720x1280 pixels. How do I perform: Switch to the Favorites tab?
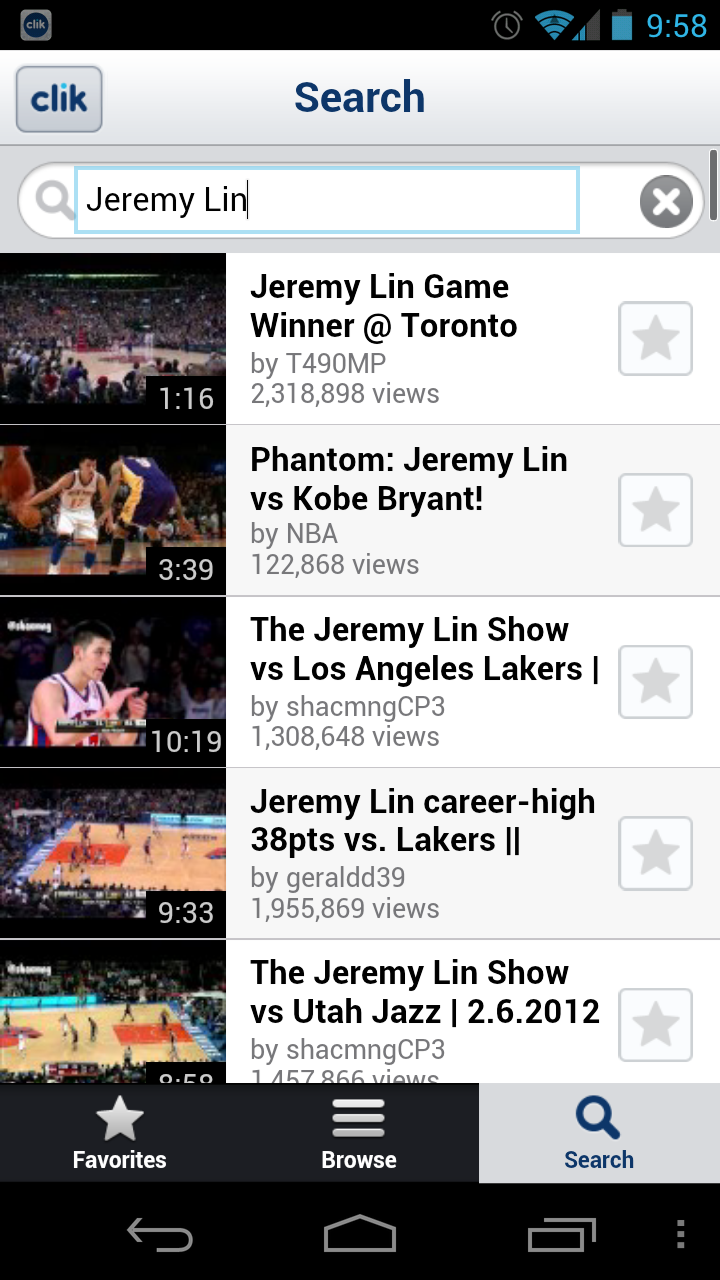(x=120, y=1134)
